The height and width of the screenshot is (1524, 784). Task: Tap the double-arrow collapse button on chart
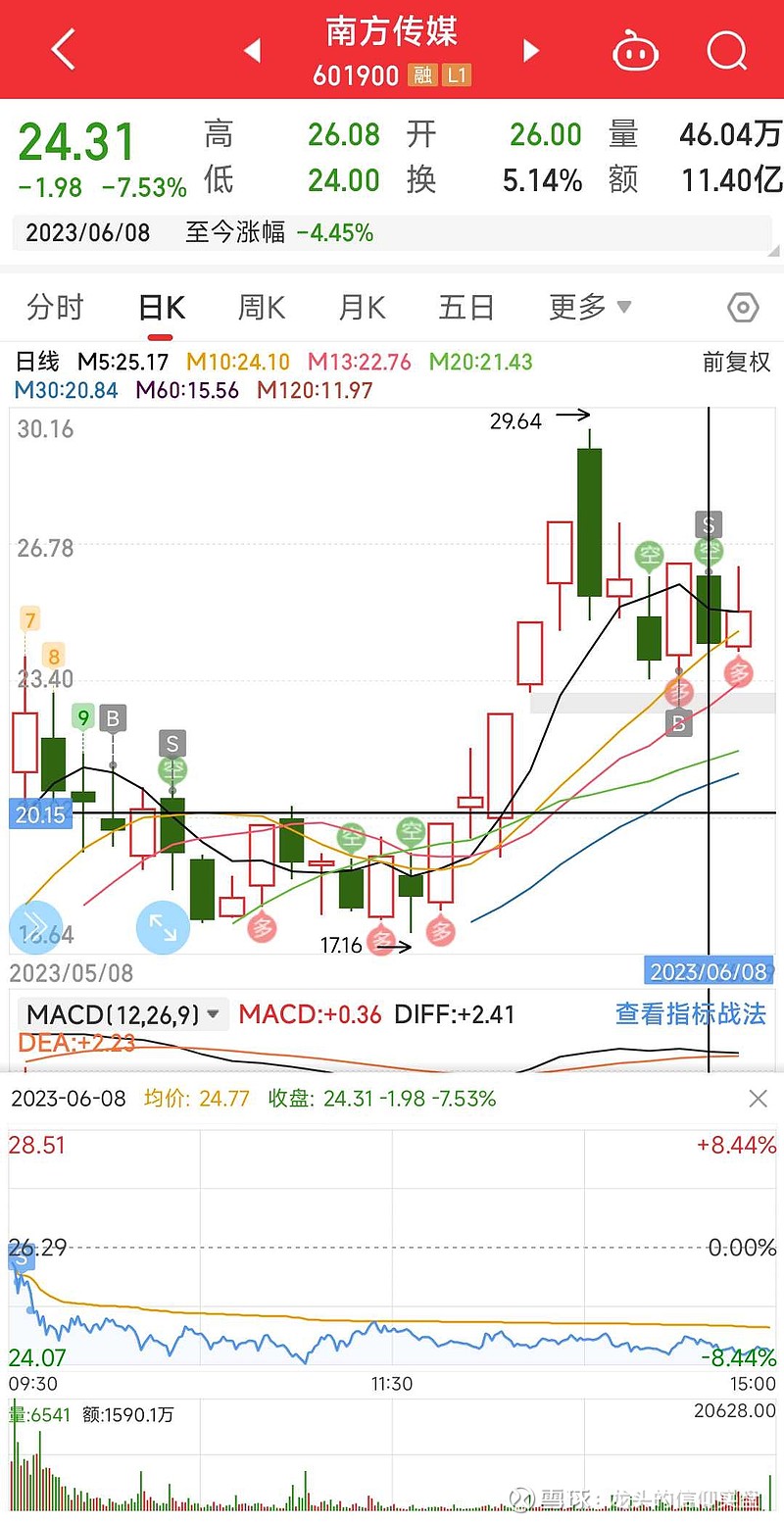(34, 927)
